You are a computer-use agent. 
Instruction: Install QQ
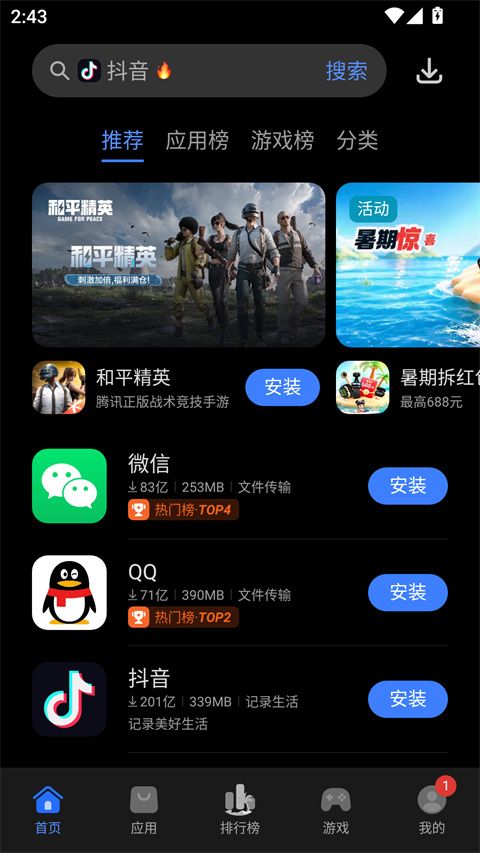pyautogui.click(x=408, y=592)
